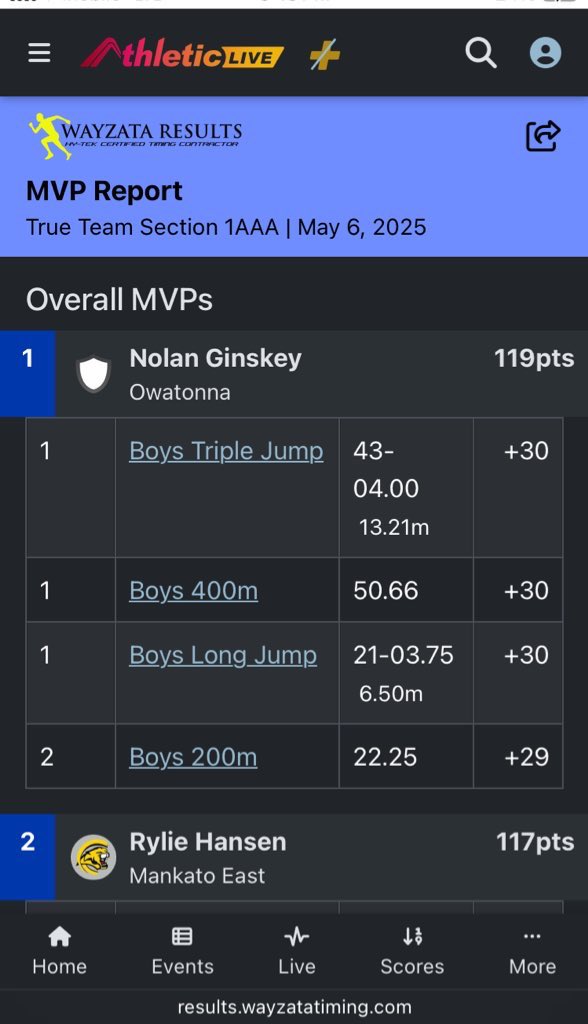Open the user profile icon
The height and width of the screenshot is (1024, 588).
[545, 52]
